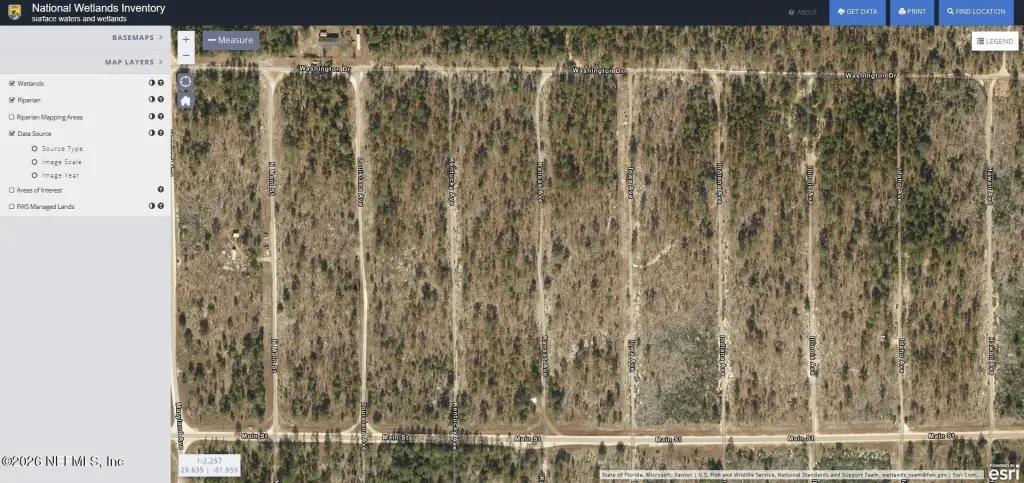
Task: Collapse the Map Layers section
Action: [x=134, y=62]
